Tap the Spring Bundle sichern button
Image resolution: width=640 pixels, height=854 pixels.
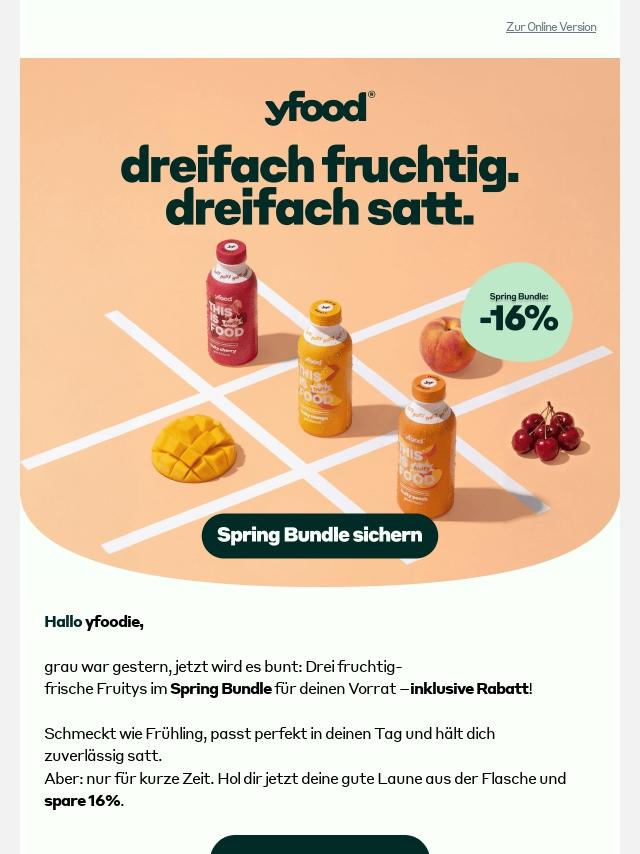point(320,535)
